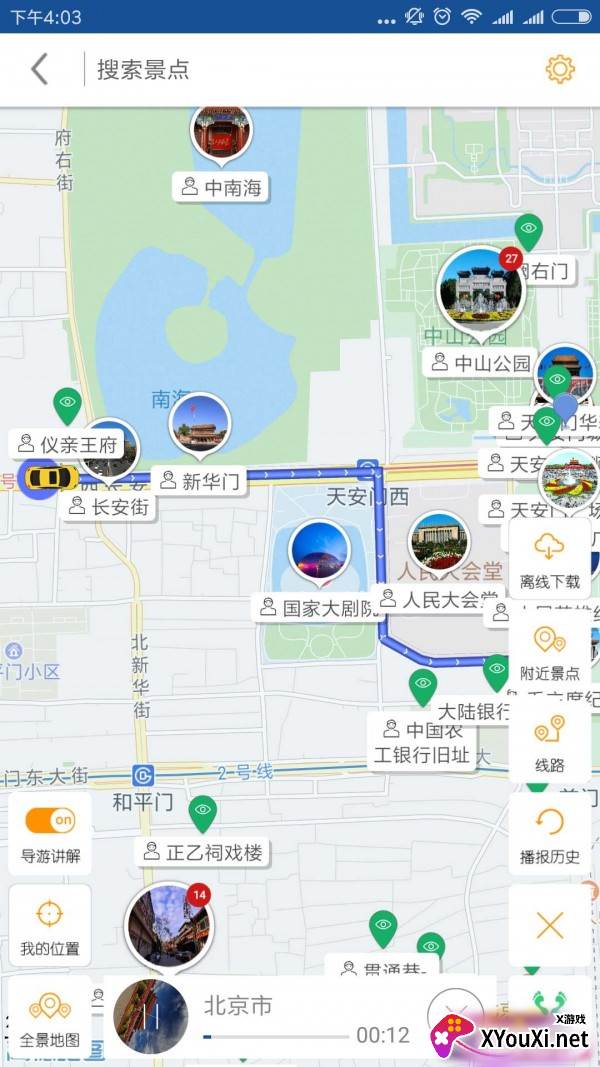Close the side menu with X

pos(550,925)
